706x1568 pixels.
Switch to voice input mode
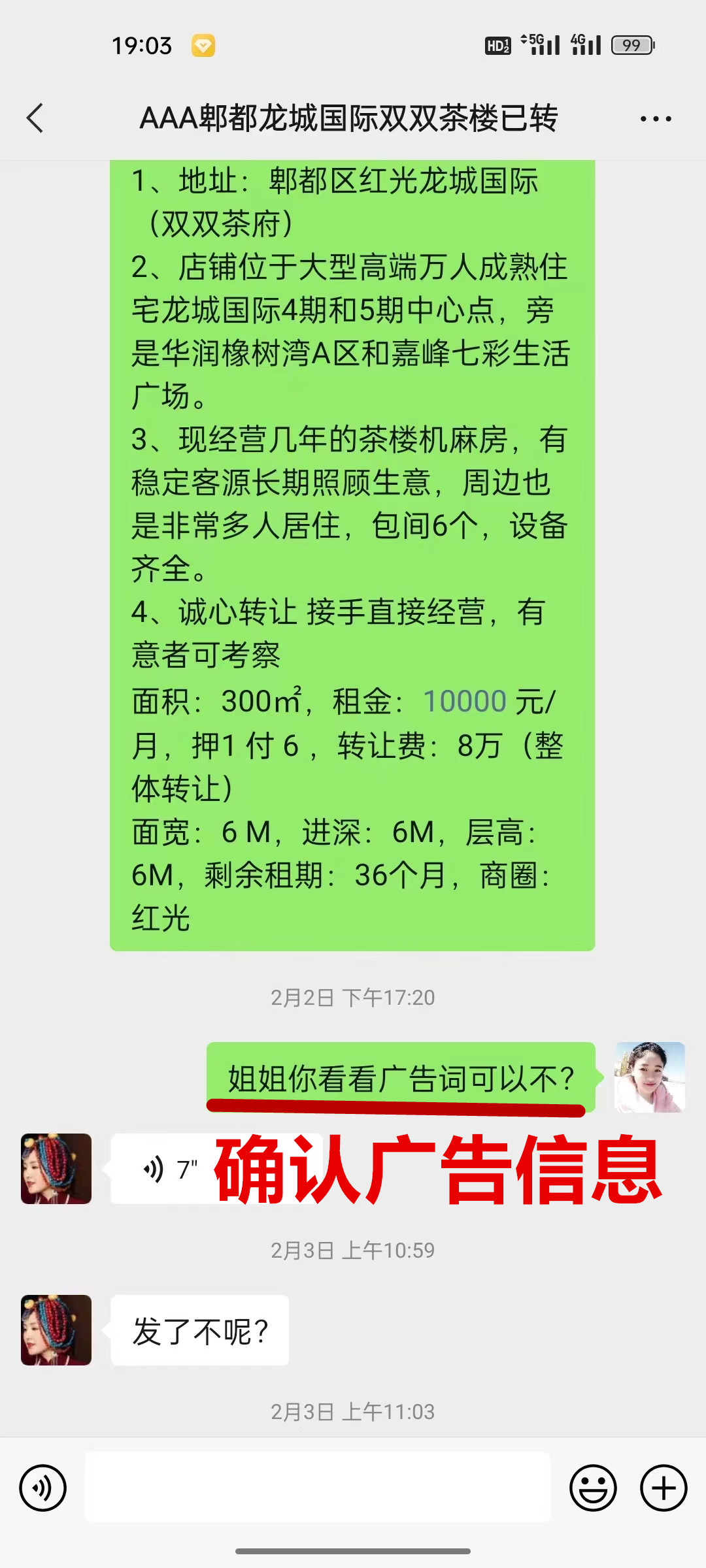point(43,1488)
